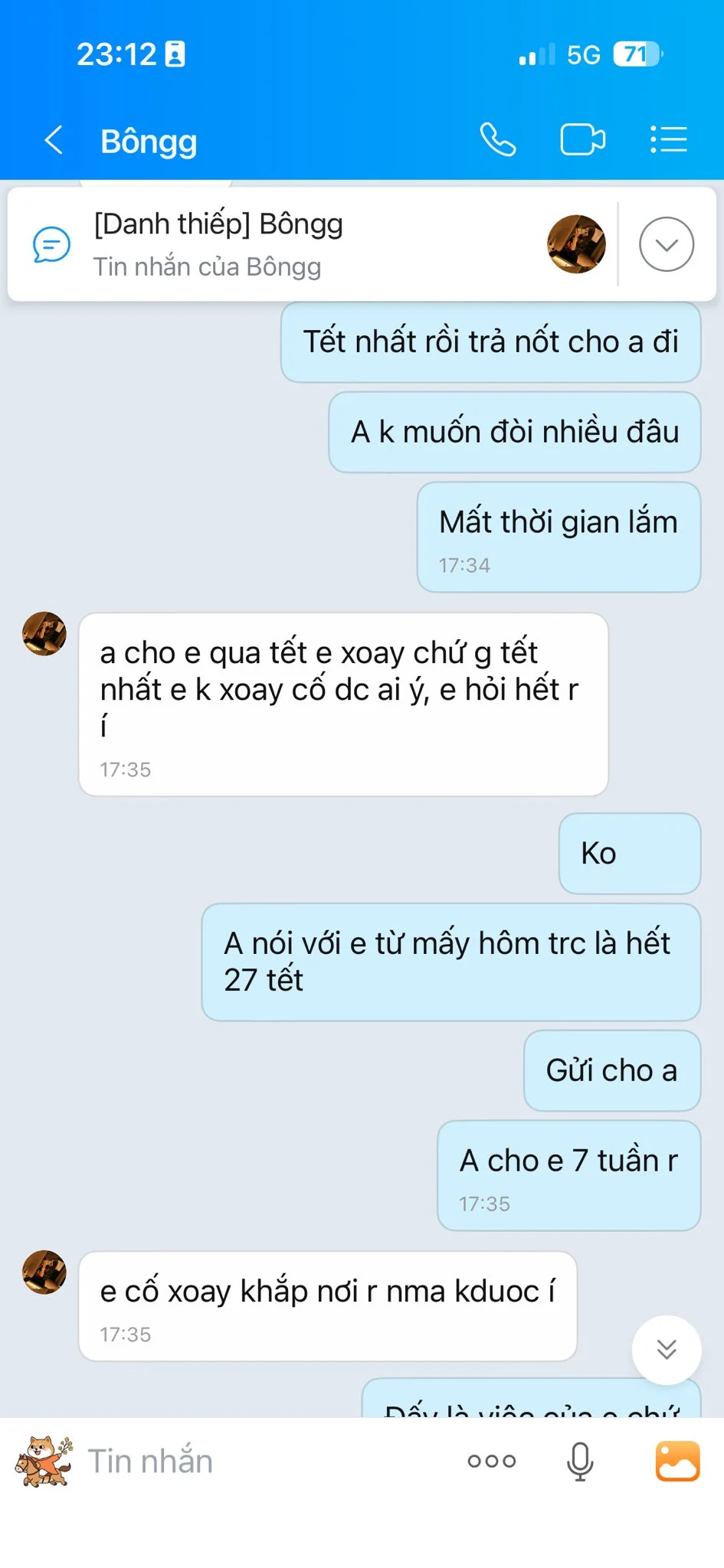This screenshot has width=724, height=1568.
Task: Expand the pinned messages chevron
Action: 667,244
